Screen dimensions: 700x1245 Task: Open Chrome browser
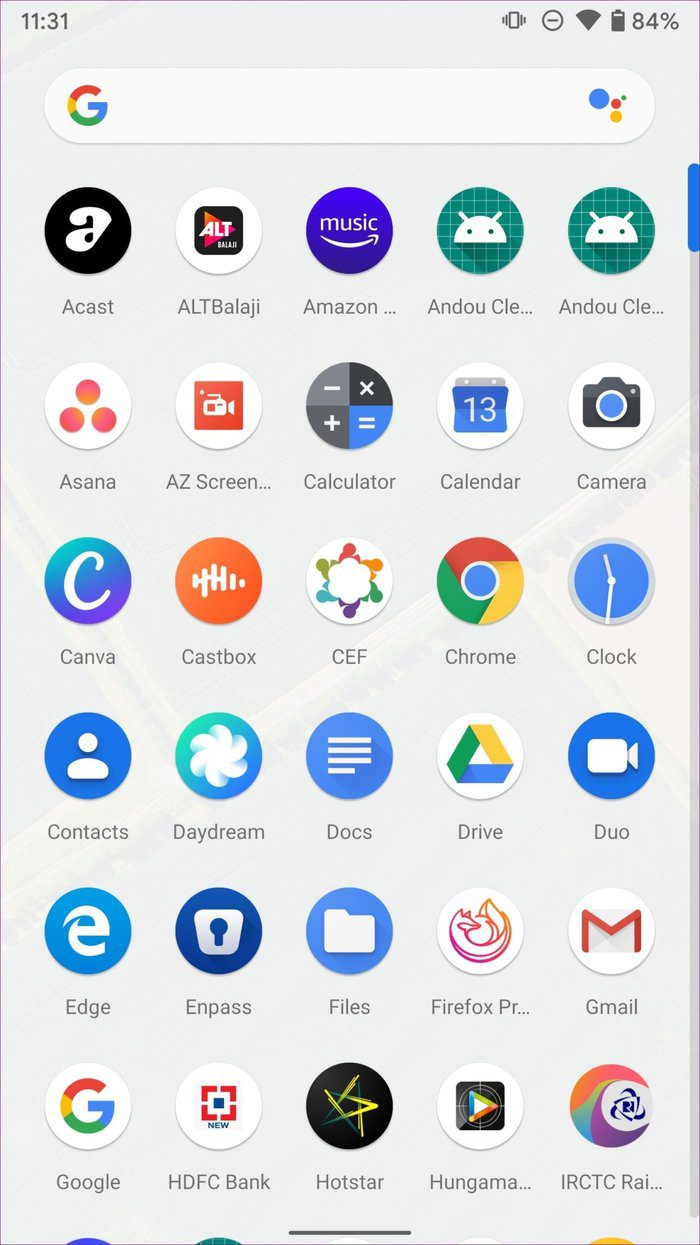(x=480, y=581)
